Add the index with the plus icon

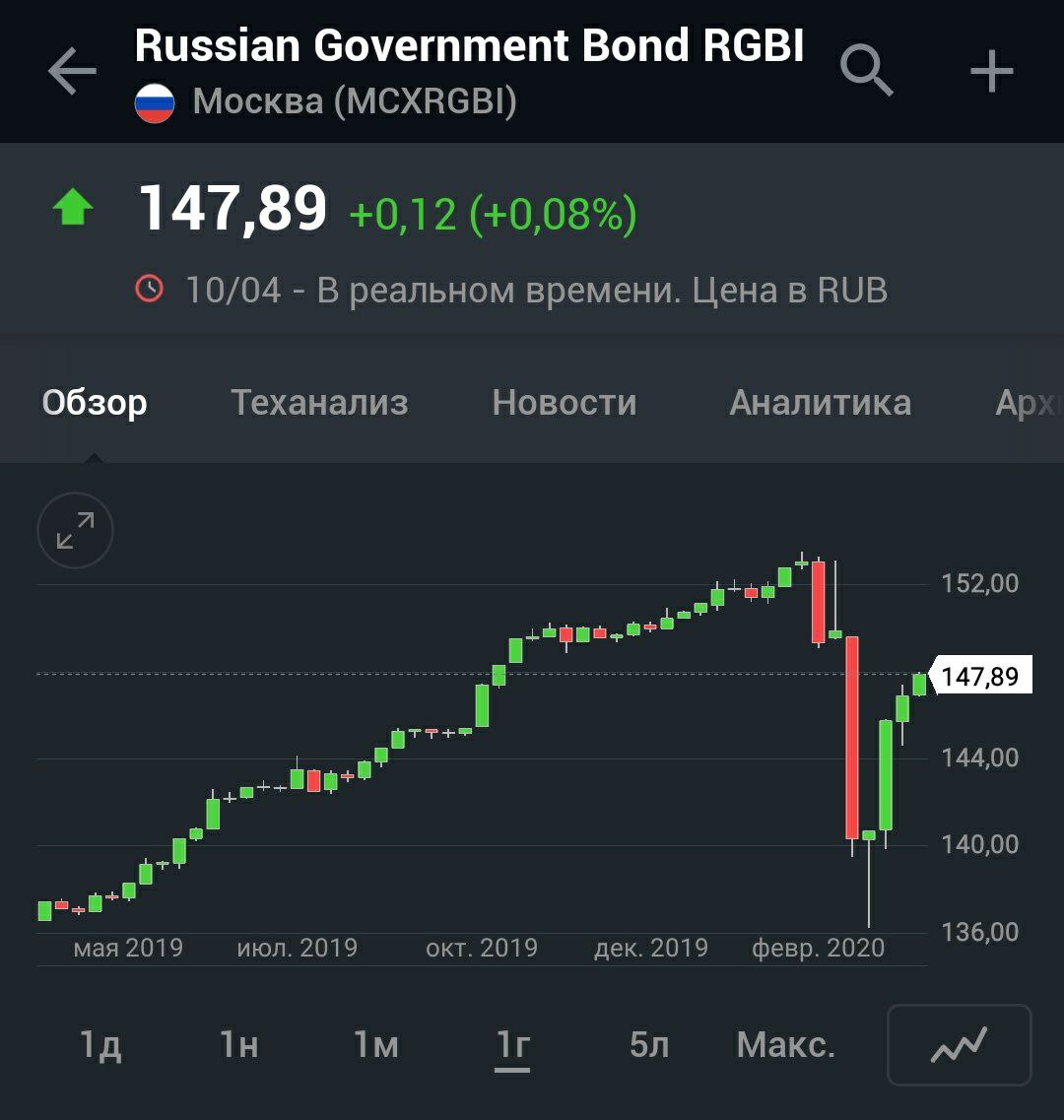[991, 72]
